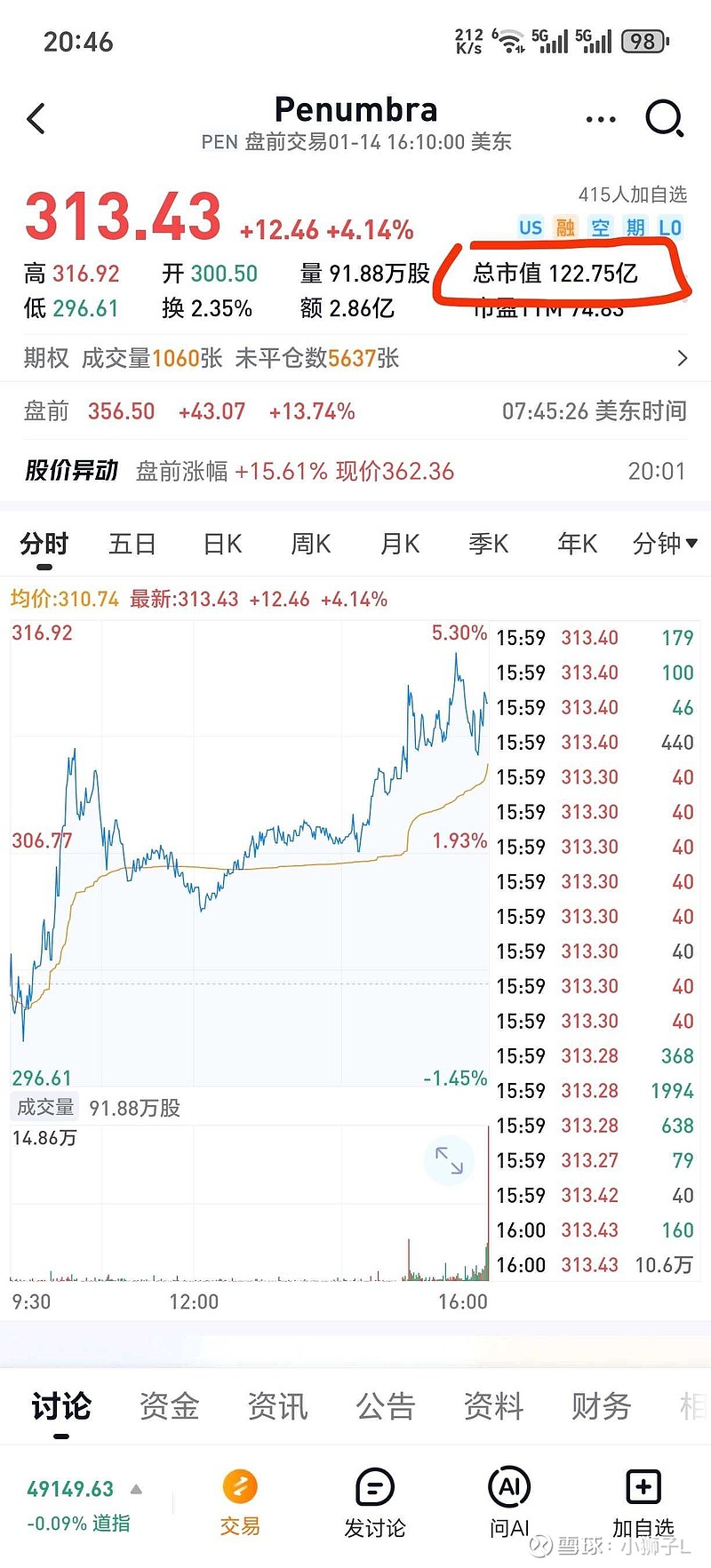Tap the 发讨论 compose icon
This screenshot has width=711, height=1568.
373,1488
